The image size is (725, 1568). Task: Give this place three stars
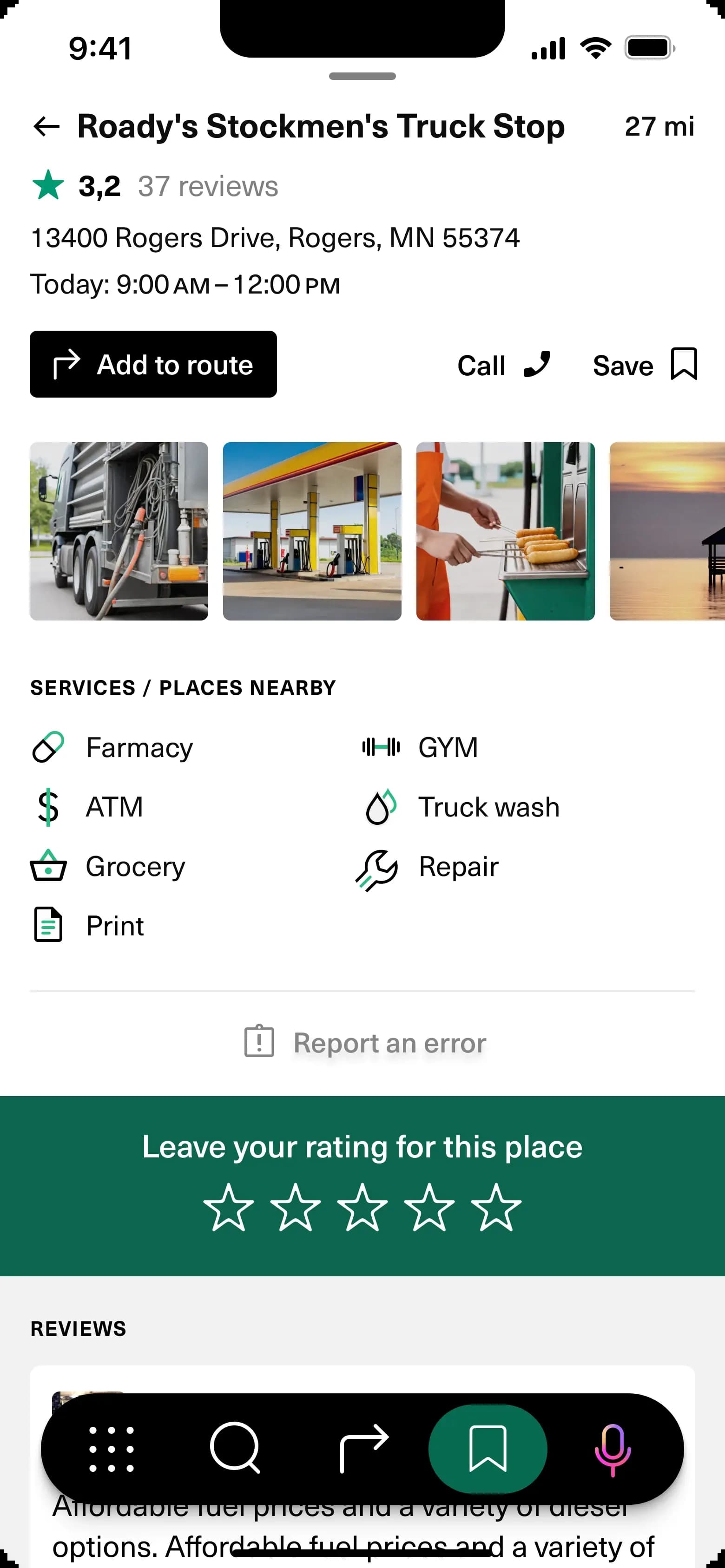(362, 1207)
